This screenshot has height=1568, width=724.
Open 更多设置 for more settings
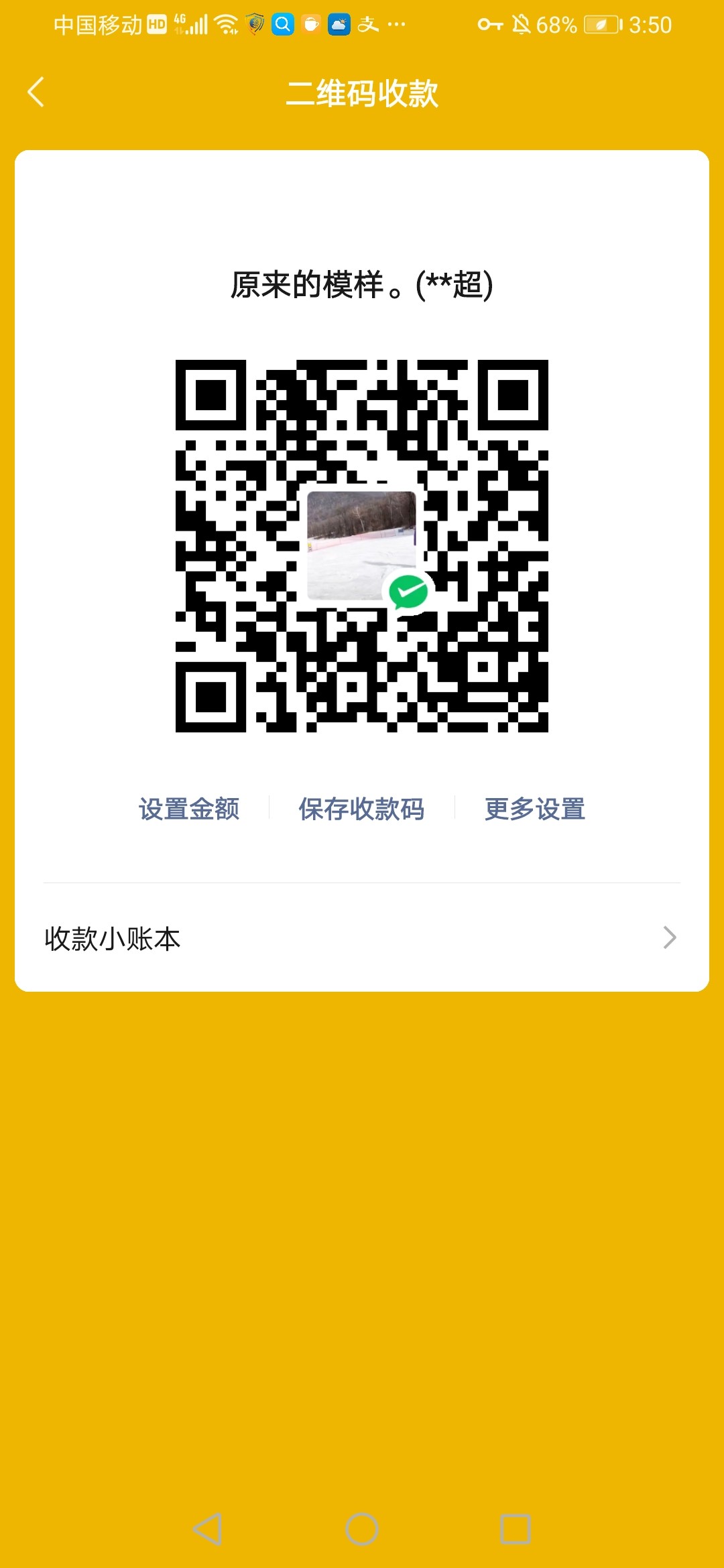click(x=534, y=809)
